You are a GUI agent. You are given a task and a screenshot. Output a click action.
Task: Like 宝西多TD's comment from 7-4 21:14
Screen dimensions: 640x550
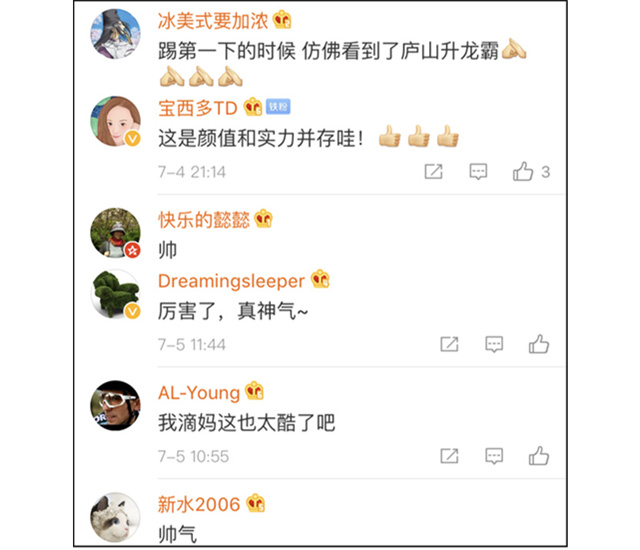(x=524, y=172)
